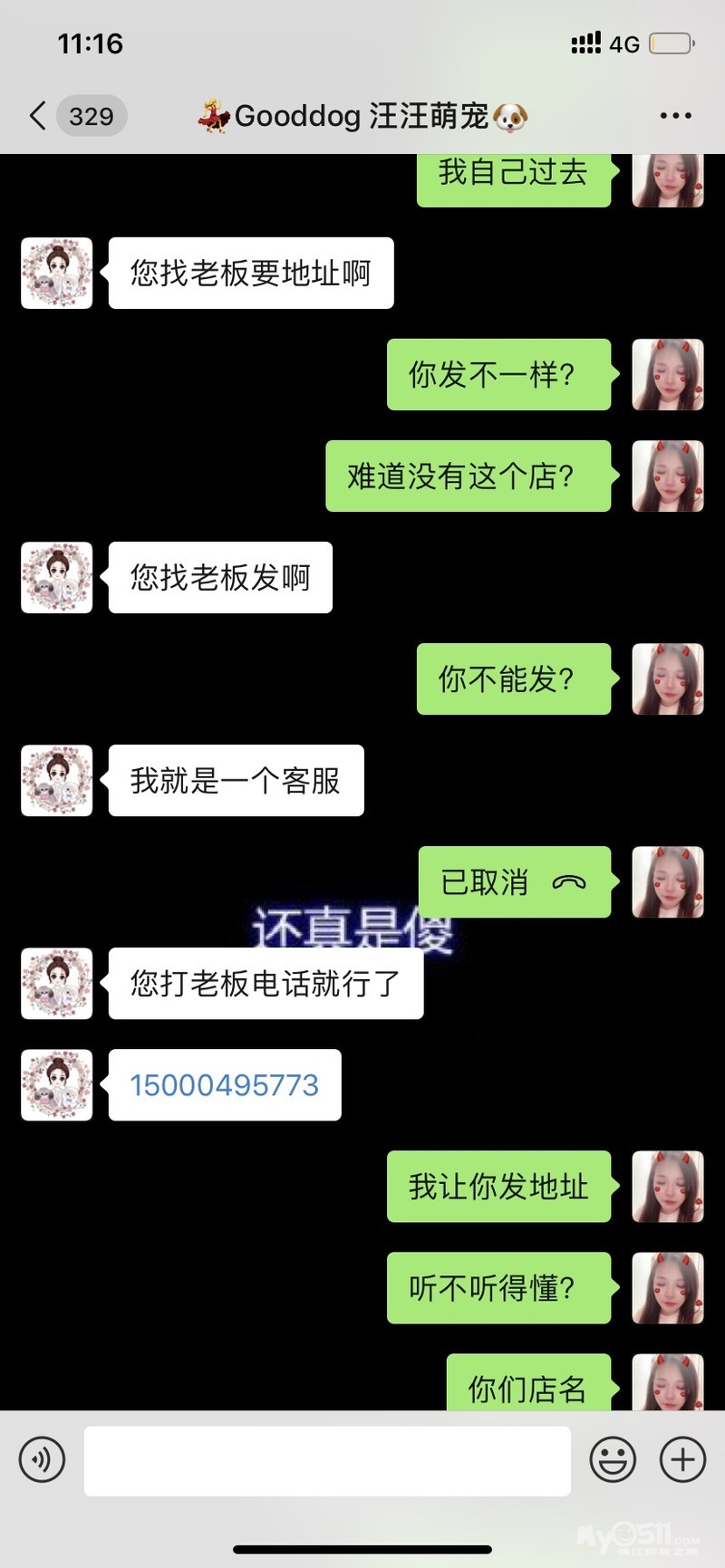Open the emoji picker
Image resolution: width=725 pixels, height=1568 pixels.
point(614,1460)
